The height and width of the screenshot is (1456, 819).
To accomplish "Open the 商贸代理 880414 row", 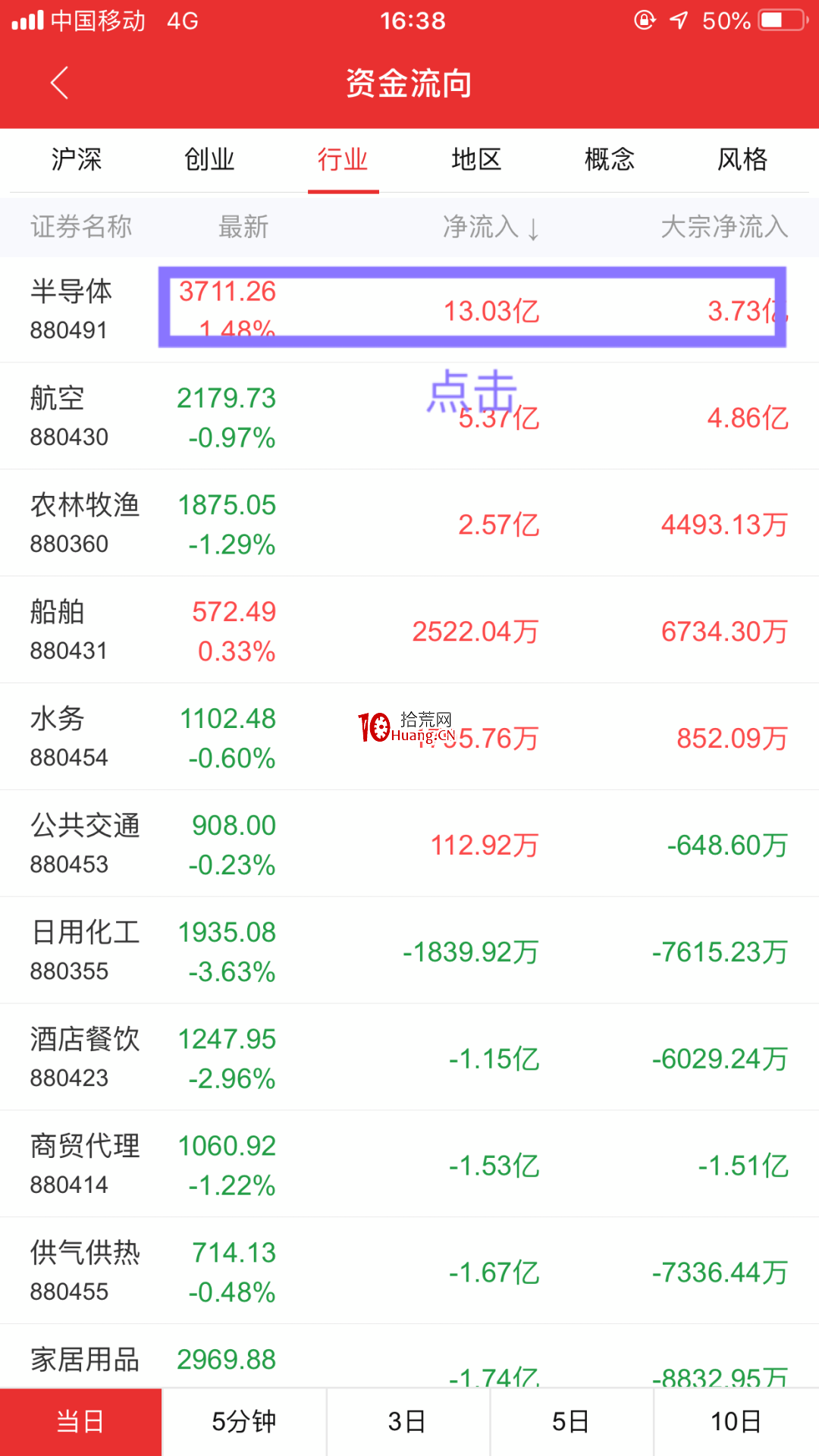I will coord(409,1165).
